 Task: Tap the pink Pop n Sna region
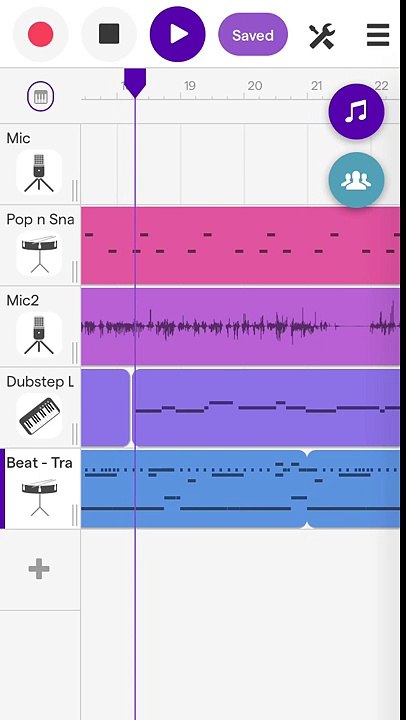[240, 245]
